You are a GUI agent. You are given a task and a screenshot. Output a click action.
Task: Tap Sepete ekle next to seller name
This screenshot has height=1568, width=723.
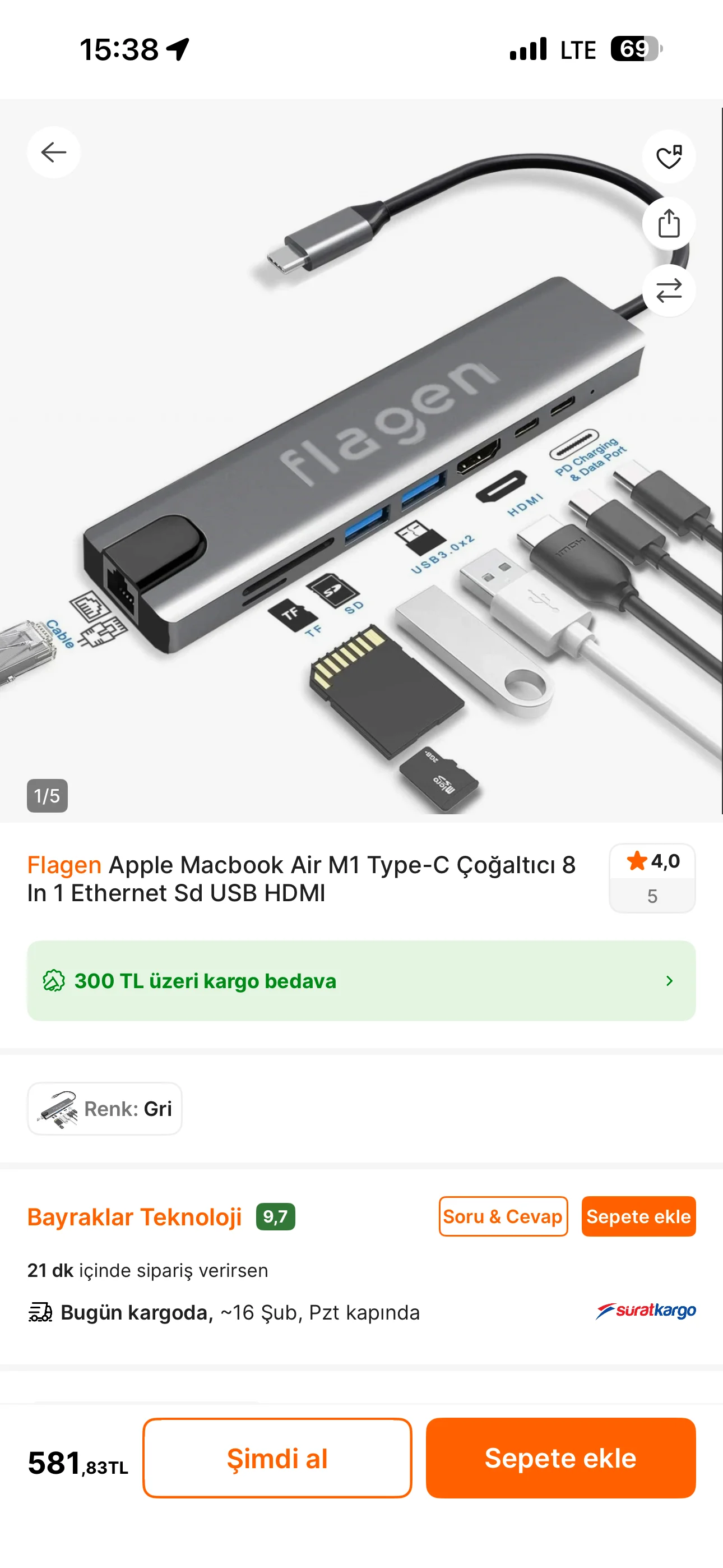click(x=638, y=1216)
